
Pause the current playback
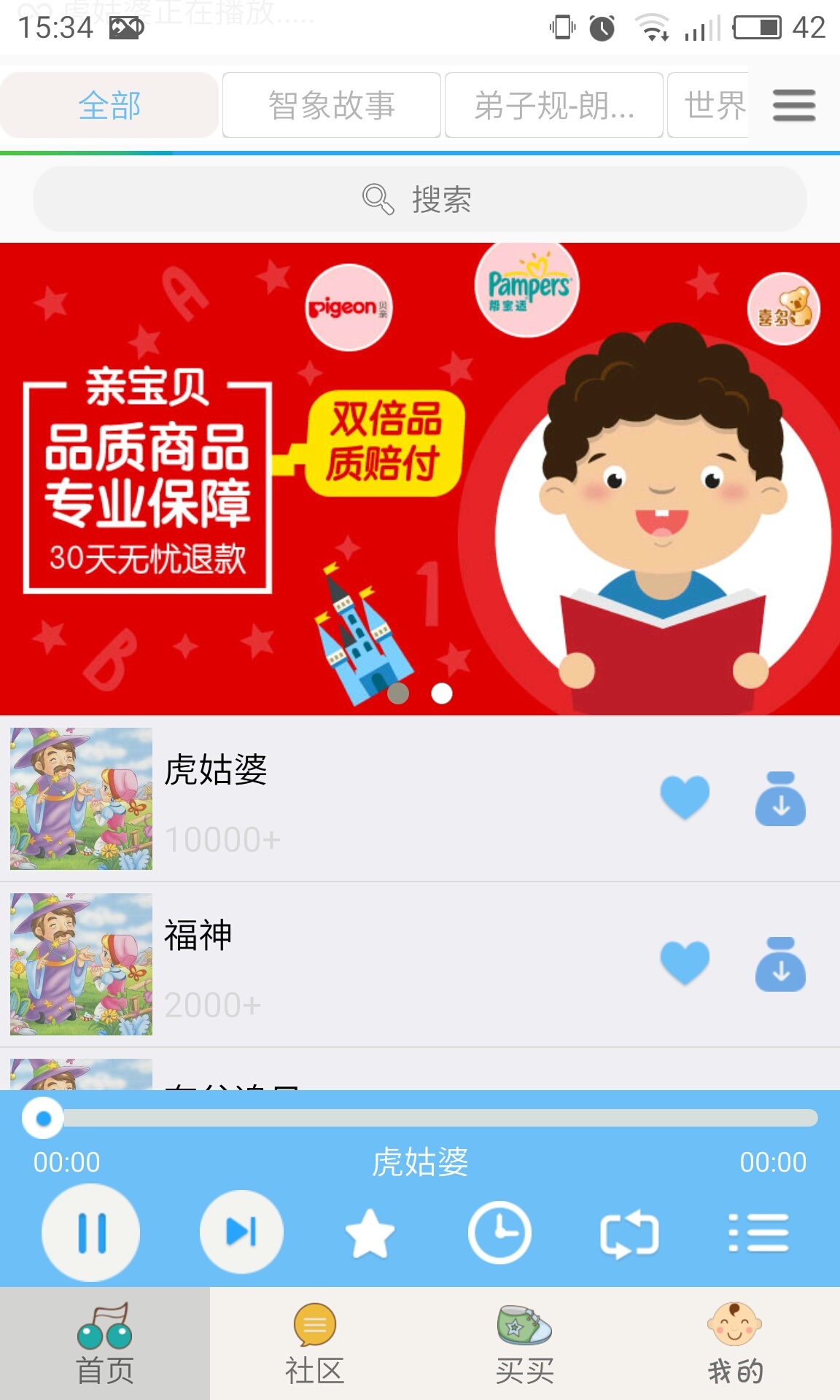(x=91, y=1232)
